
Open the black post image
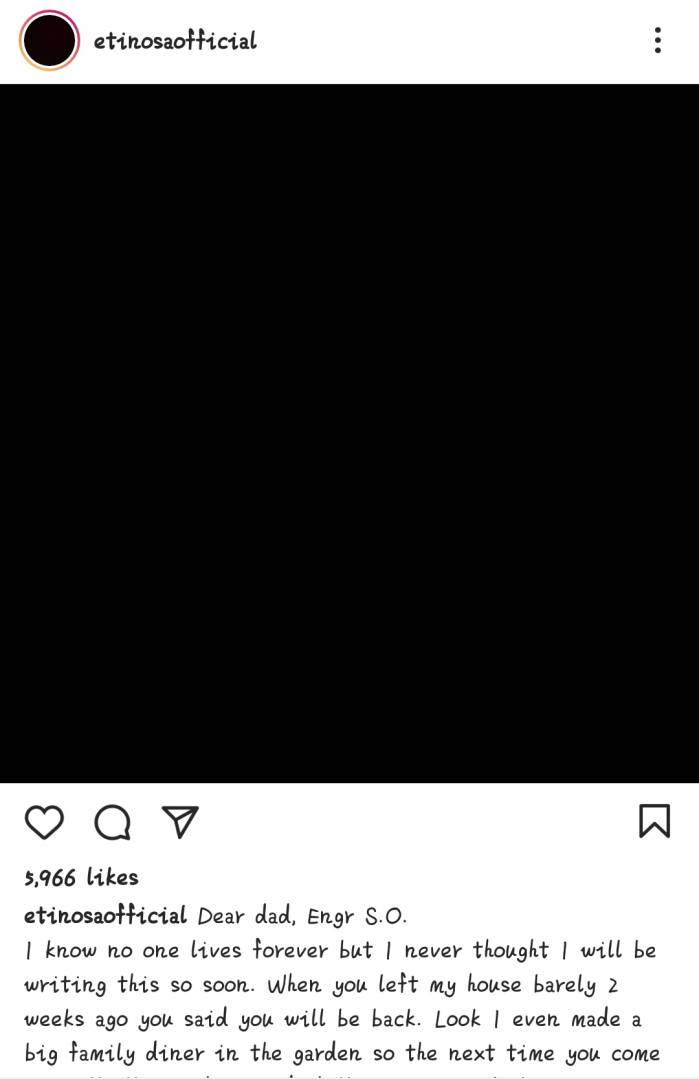(349, 433)
